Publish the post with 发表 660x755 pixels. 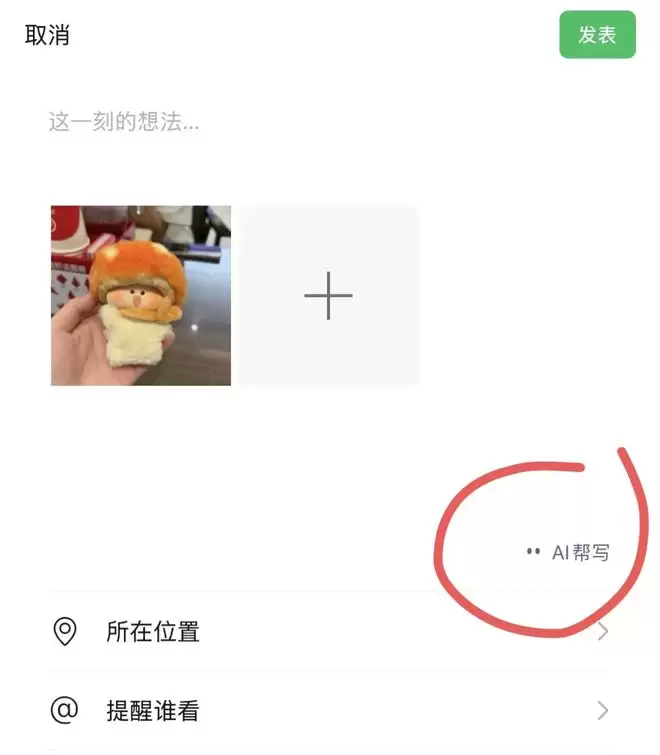597,35
